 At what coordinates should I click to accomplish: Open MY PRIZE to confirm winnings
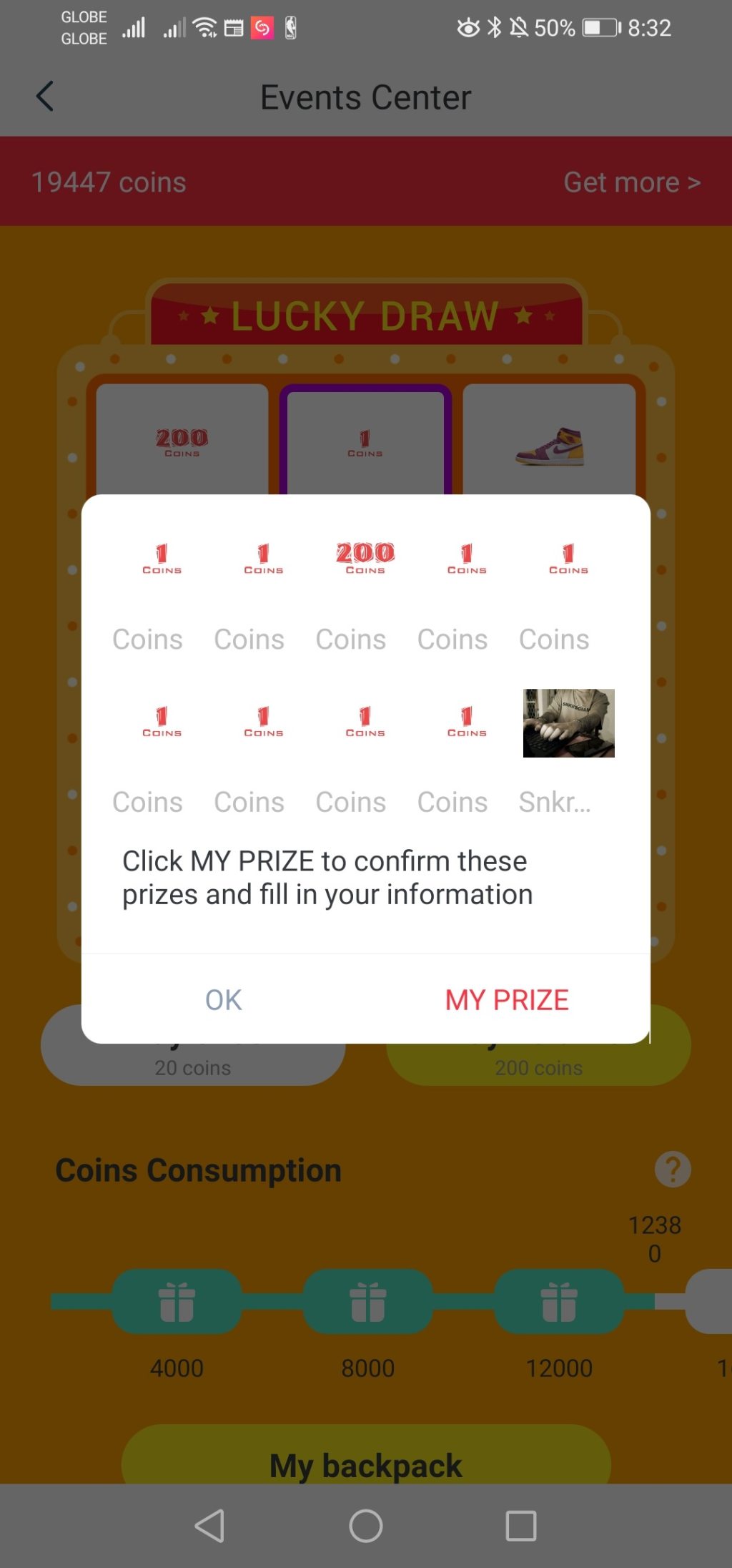[506, 999]
